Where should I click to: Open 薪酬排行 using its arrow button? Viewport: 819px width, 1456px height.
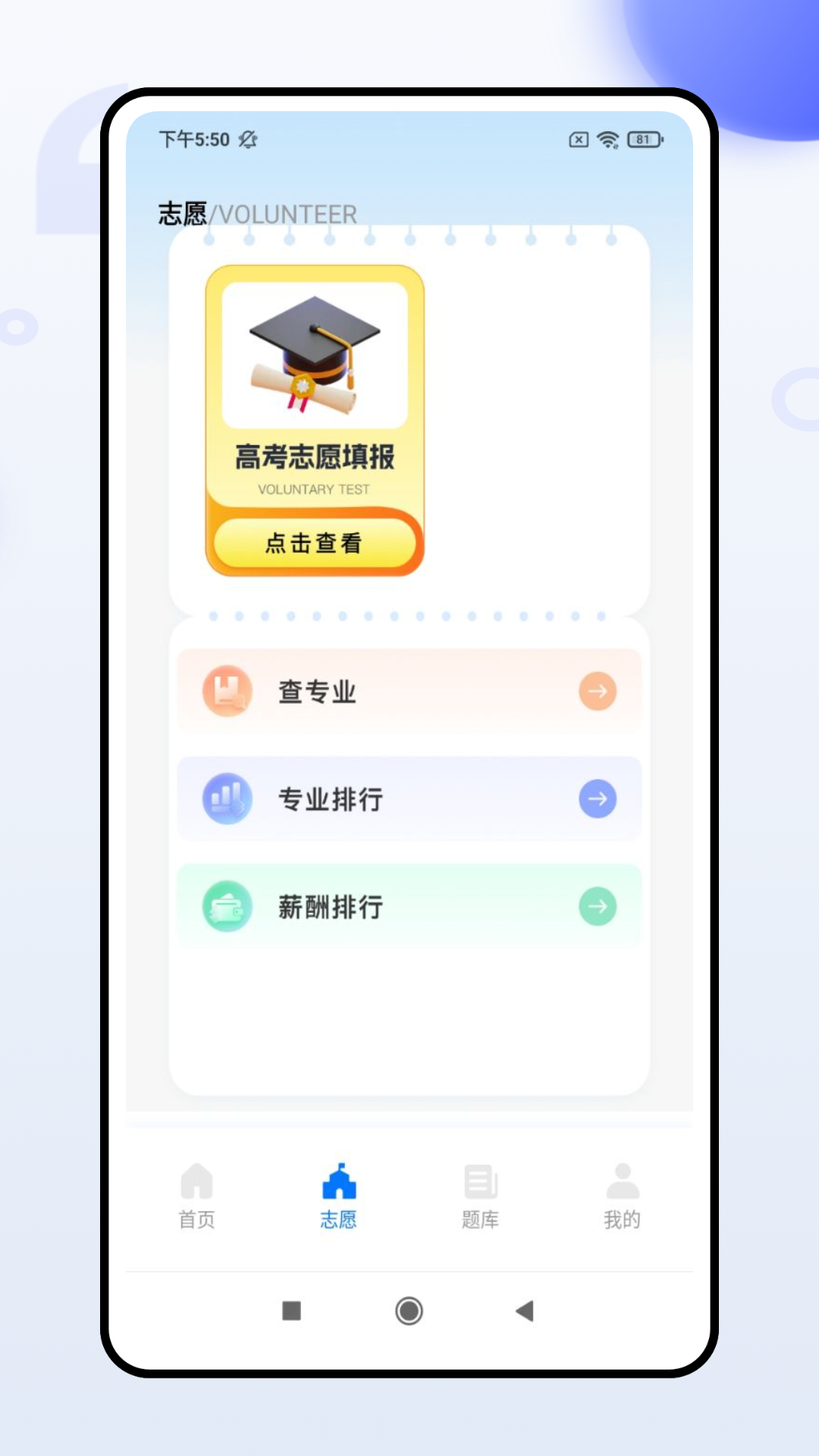[x=597, y=906]
